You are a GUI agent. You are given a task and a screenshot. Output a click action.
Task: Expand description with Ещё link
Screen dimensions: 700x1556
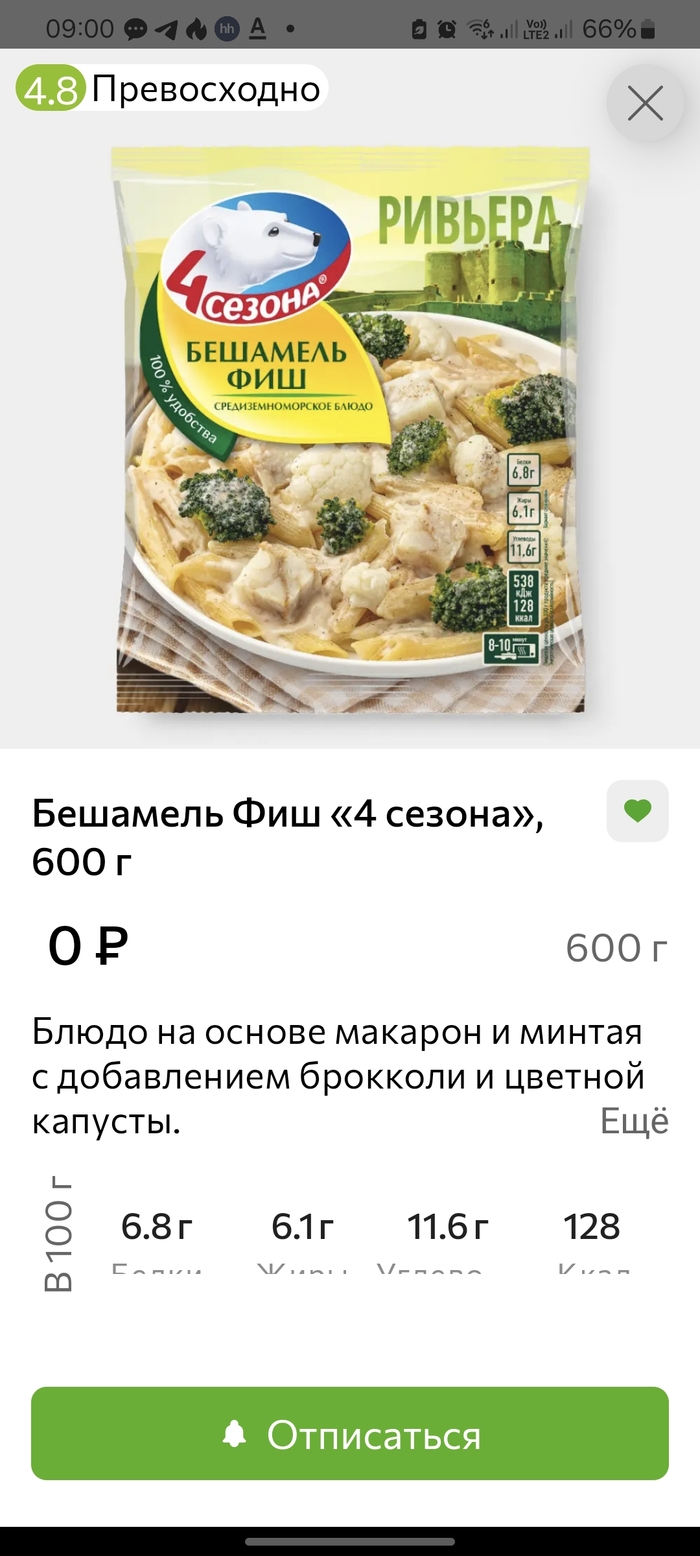point(634,1121)
